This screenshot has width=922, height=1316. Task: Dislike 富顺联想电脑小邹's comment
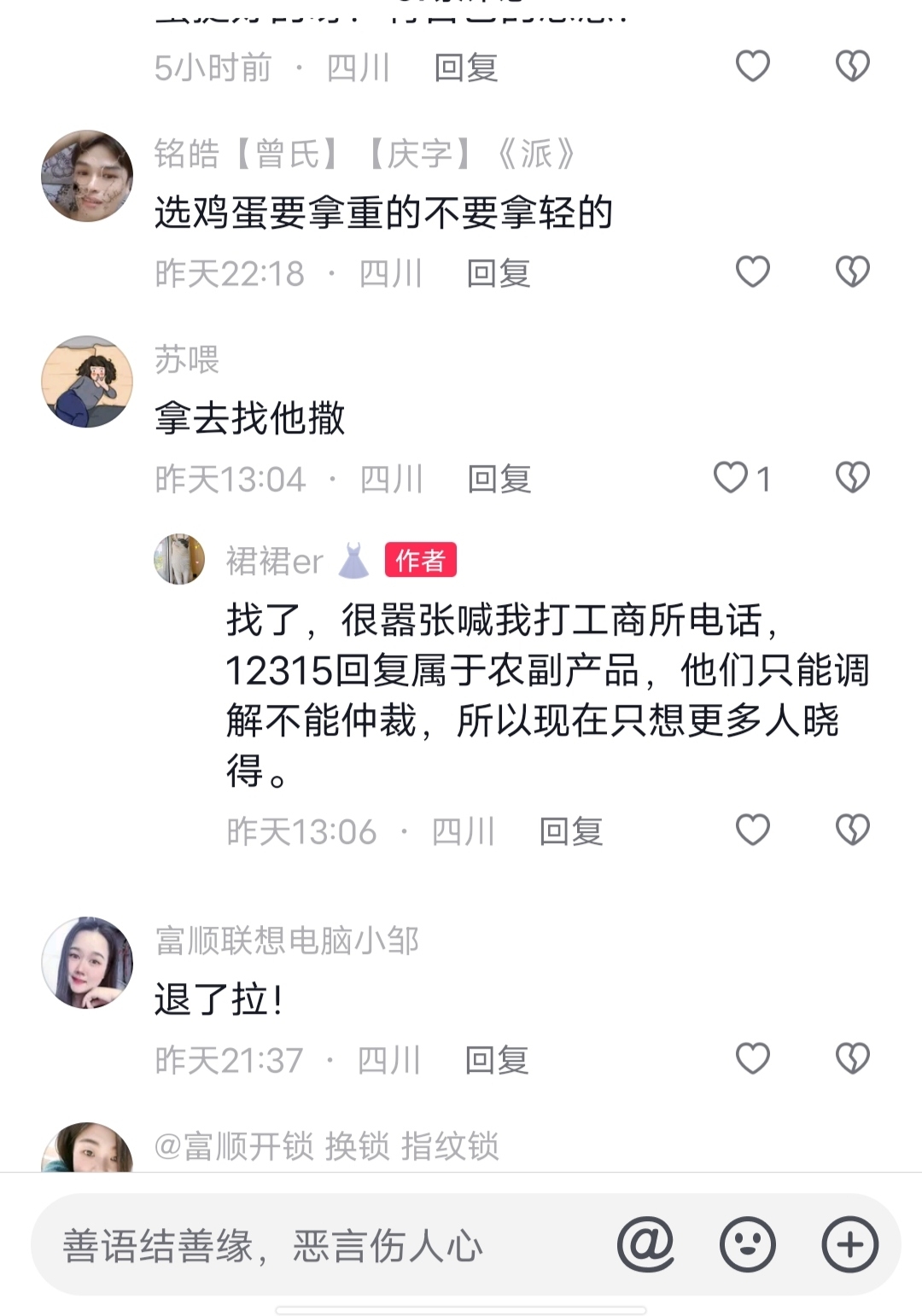tap(852, 1058)
